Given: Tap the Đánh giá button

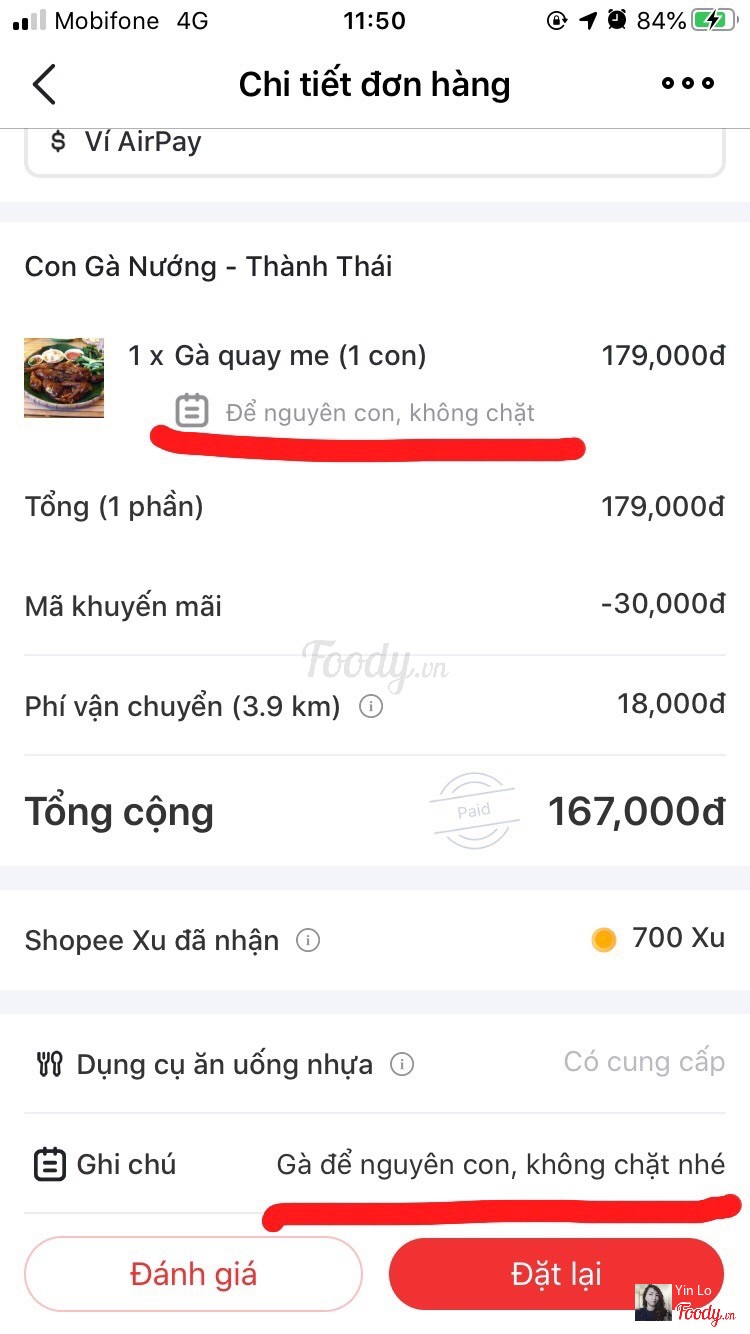Looking at the screenshot, I should (193, 1273).
